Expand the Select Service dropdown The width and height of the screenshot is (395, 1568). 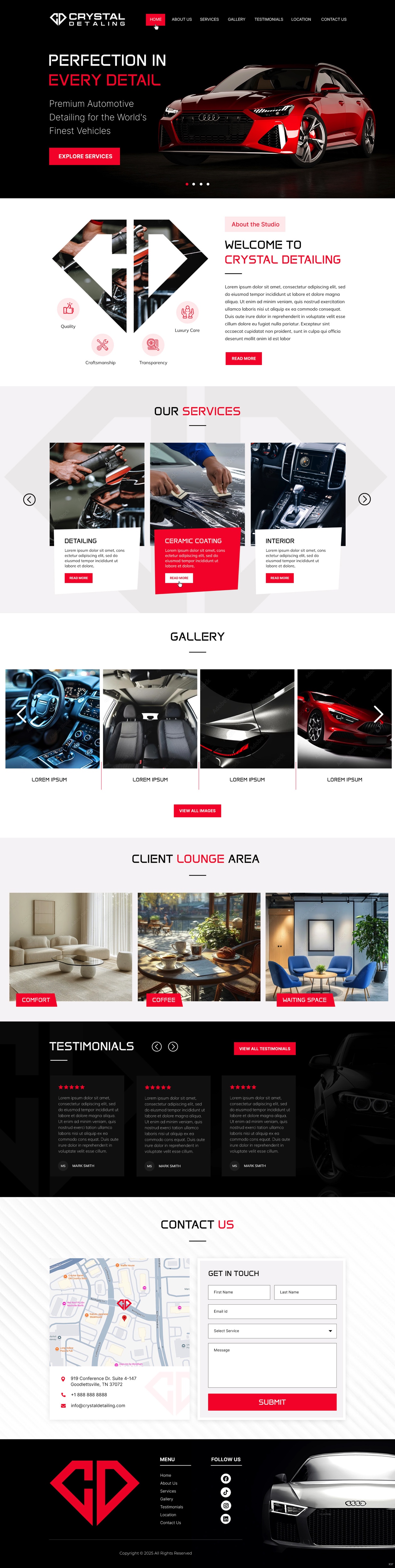[272, 1331]
